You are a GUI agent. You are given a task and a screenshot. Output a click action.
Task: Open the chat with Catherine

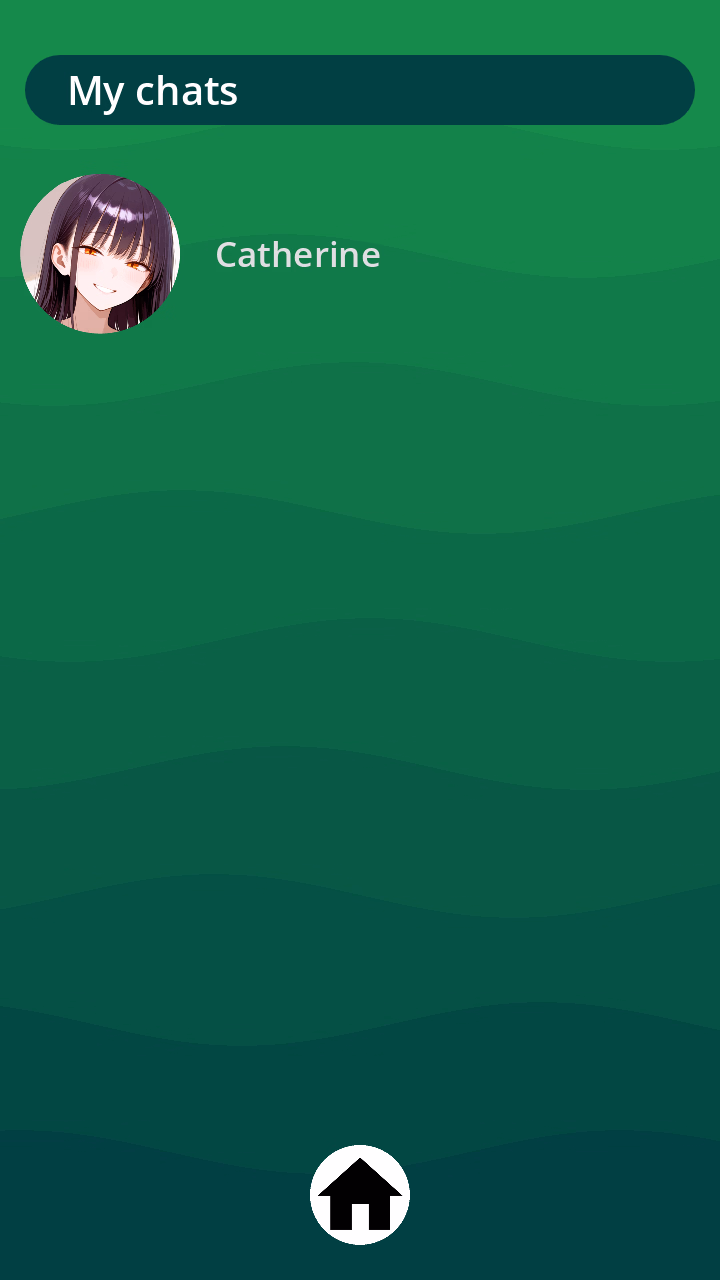[297, 255]
